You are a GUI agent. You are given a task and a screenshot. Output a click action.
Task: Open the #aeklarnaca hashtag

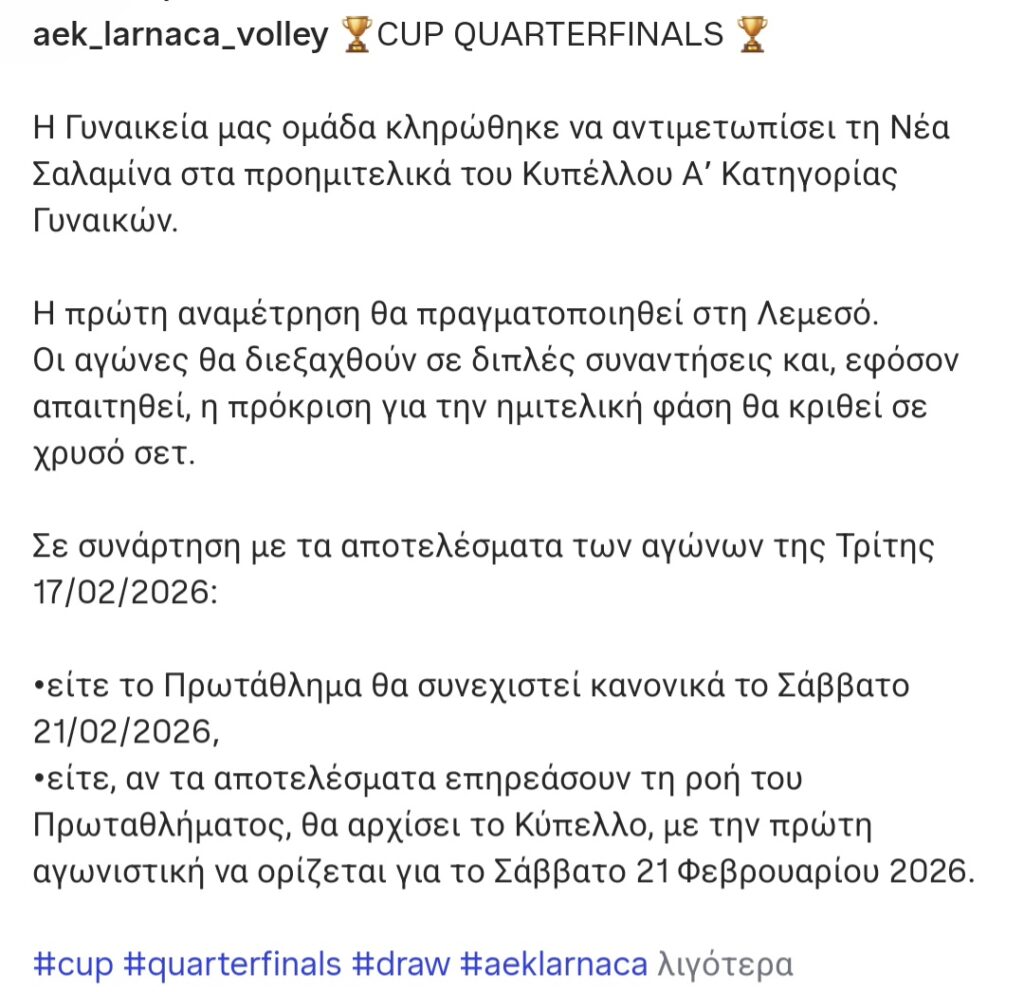coord(553,964)
